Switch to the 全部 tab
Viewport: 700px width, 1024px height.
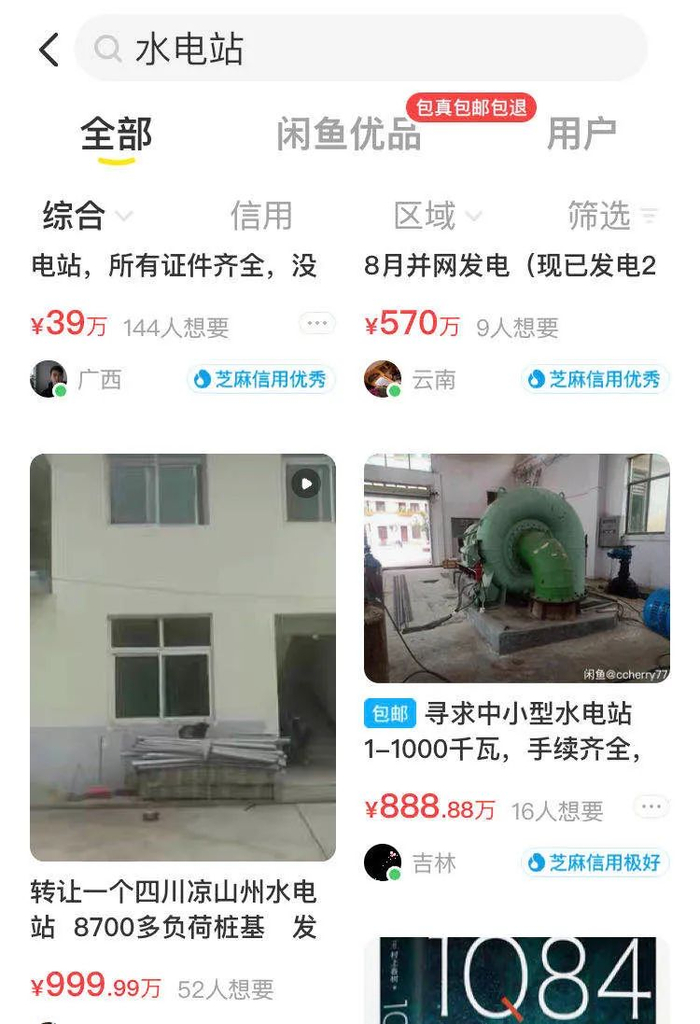click(116, 134)
